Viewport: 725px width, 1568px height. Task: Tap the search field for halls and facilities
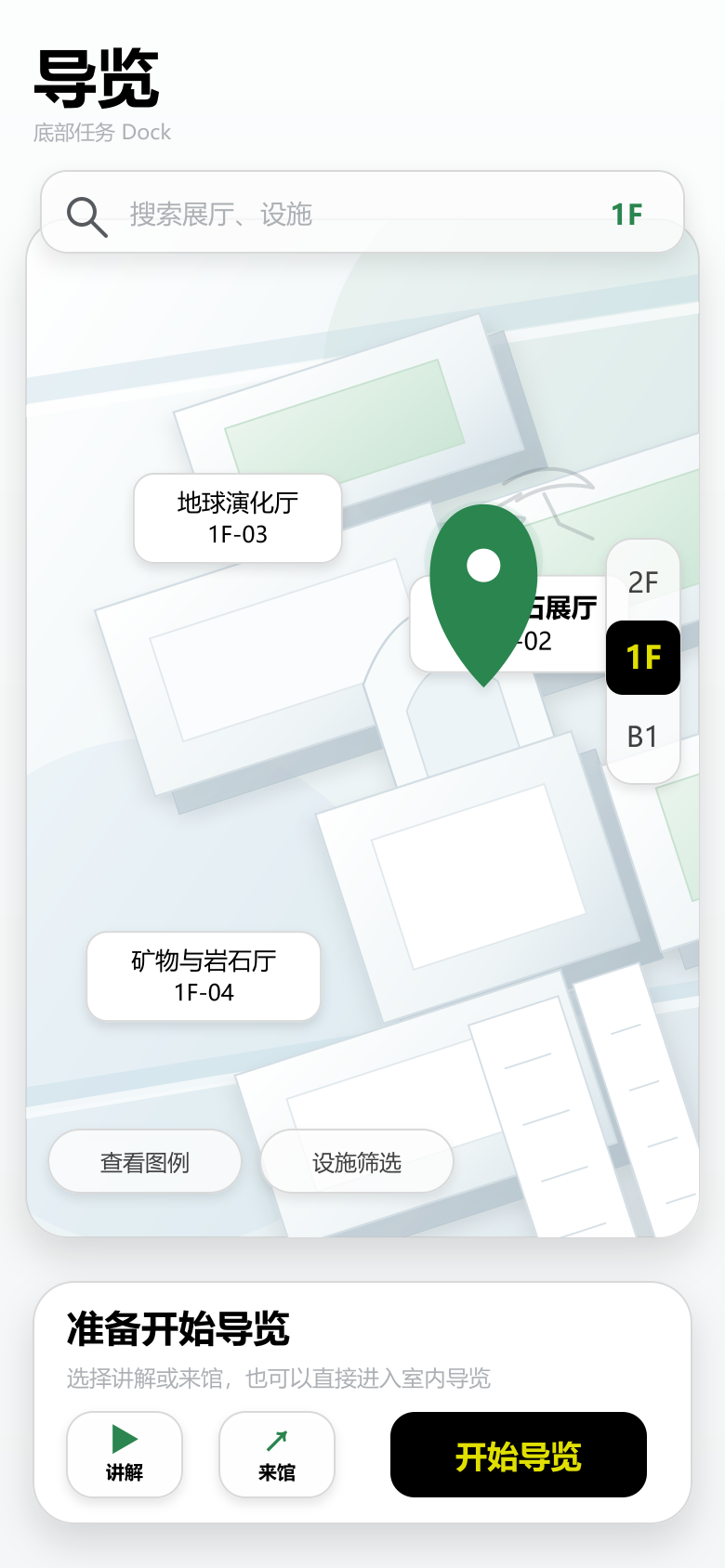[x=362, y=213]
